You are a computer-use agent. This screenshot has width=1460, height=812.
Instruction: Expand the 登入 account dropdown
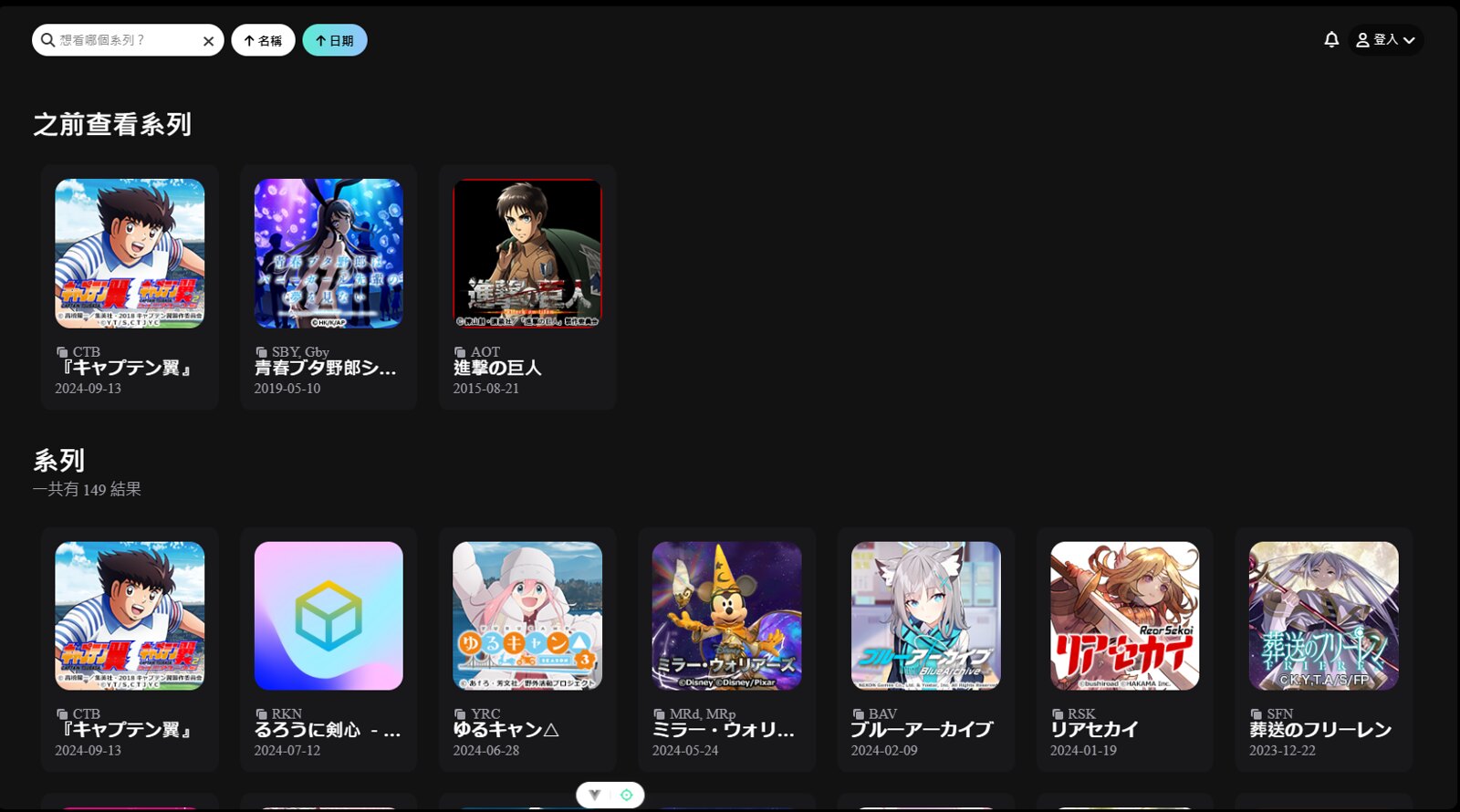tap(1385, 40)
